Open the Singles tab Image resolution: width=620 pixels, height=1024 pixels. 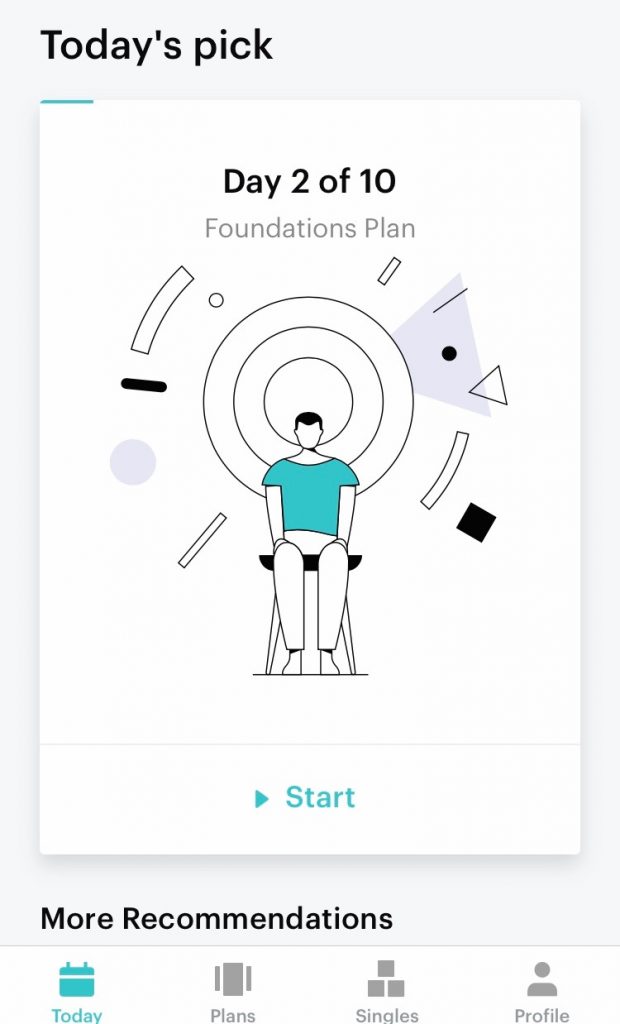click(x=387, y=991)
